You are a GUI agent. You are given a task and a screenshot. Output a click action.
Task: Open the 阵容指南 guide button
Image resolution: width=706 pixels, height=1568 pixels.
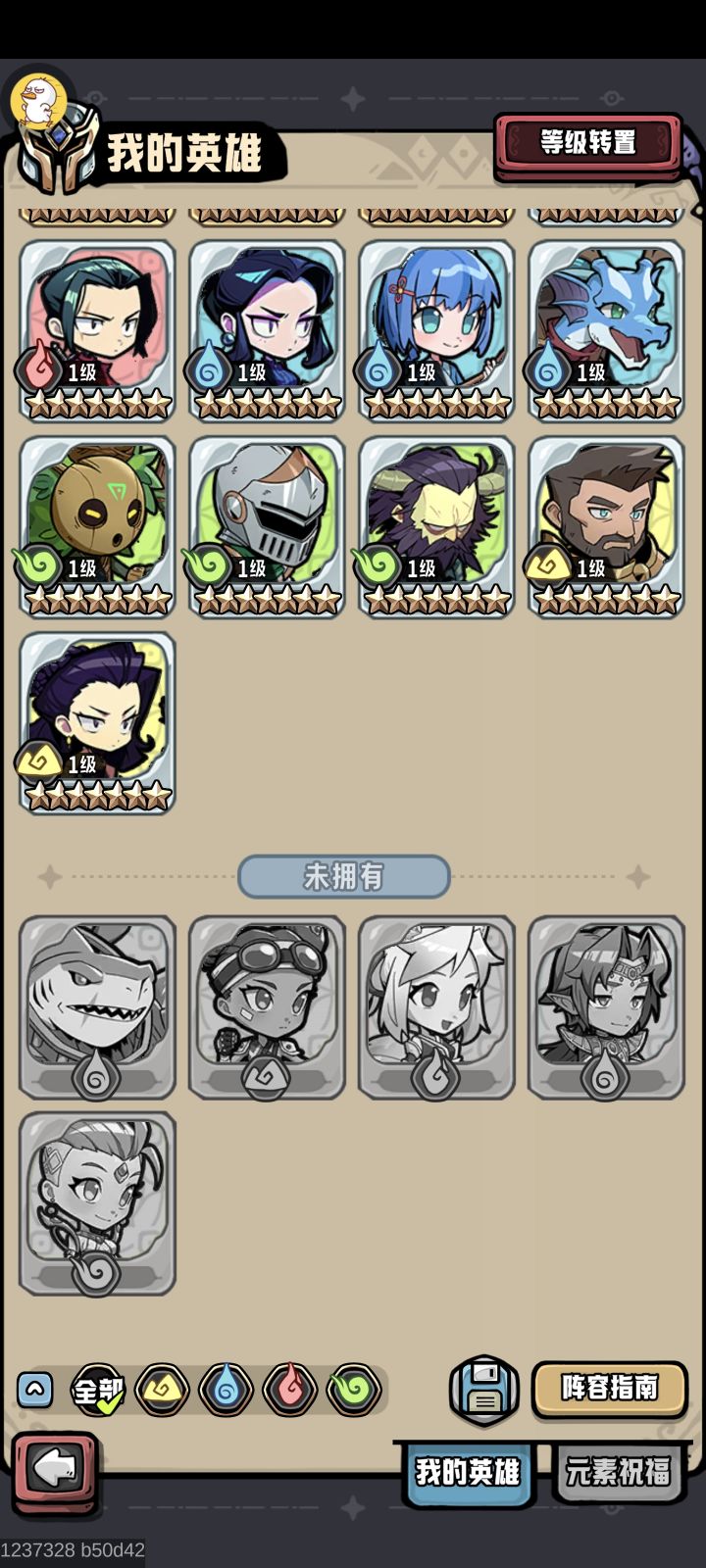[607, 1391]
